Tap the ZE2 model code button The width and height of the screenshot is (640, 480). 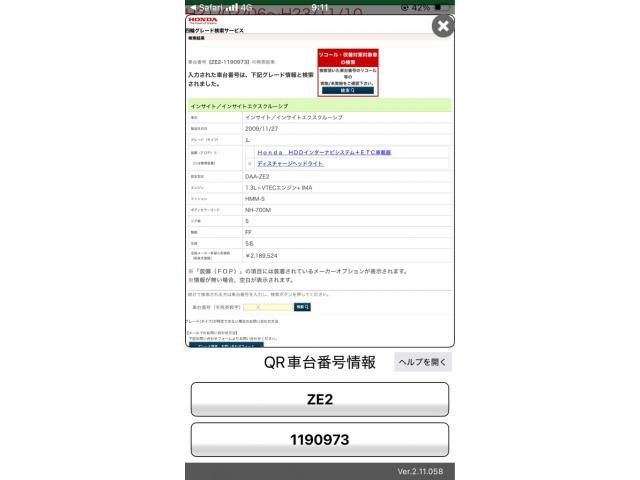[319, 399]
